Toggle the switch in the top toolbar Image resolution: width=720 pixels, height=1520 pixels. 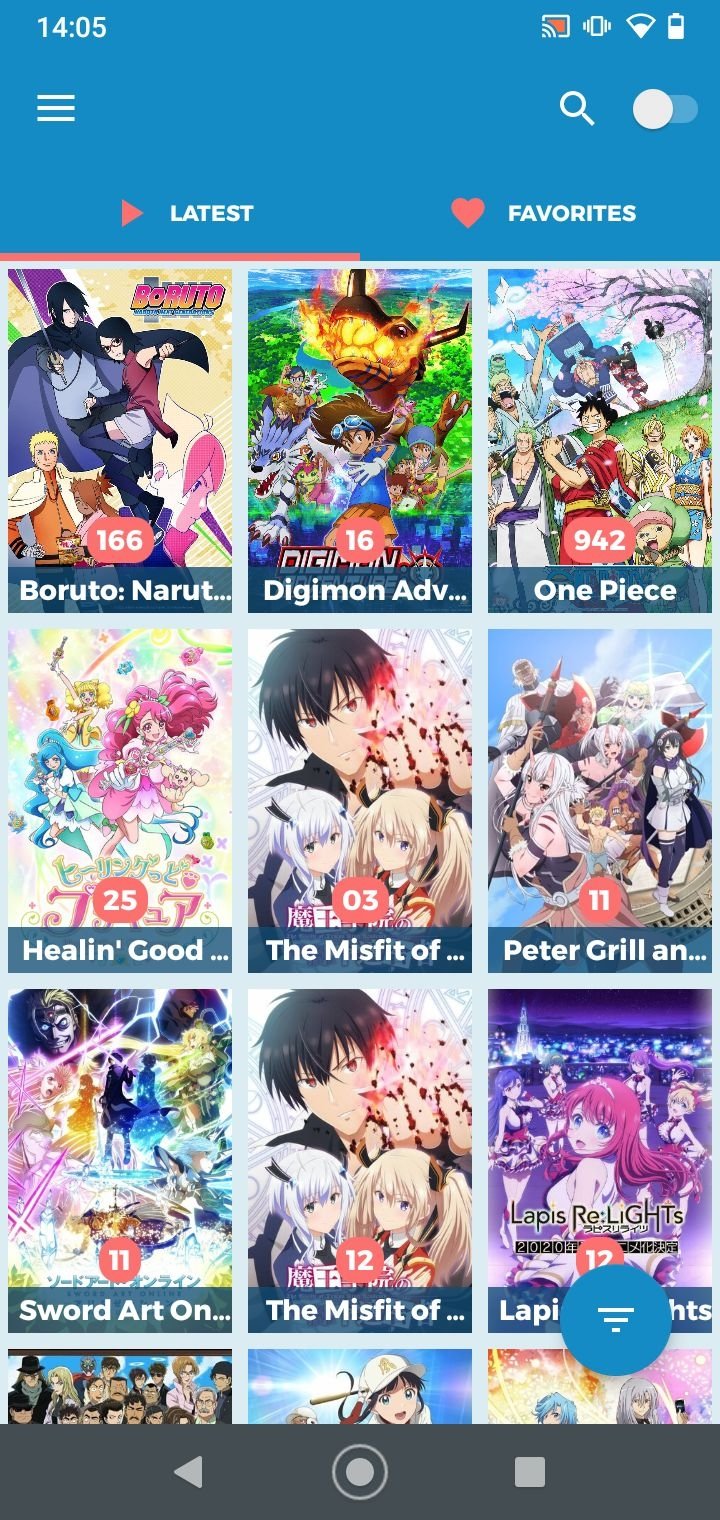click(663, 110)
